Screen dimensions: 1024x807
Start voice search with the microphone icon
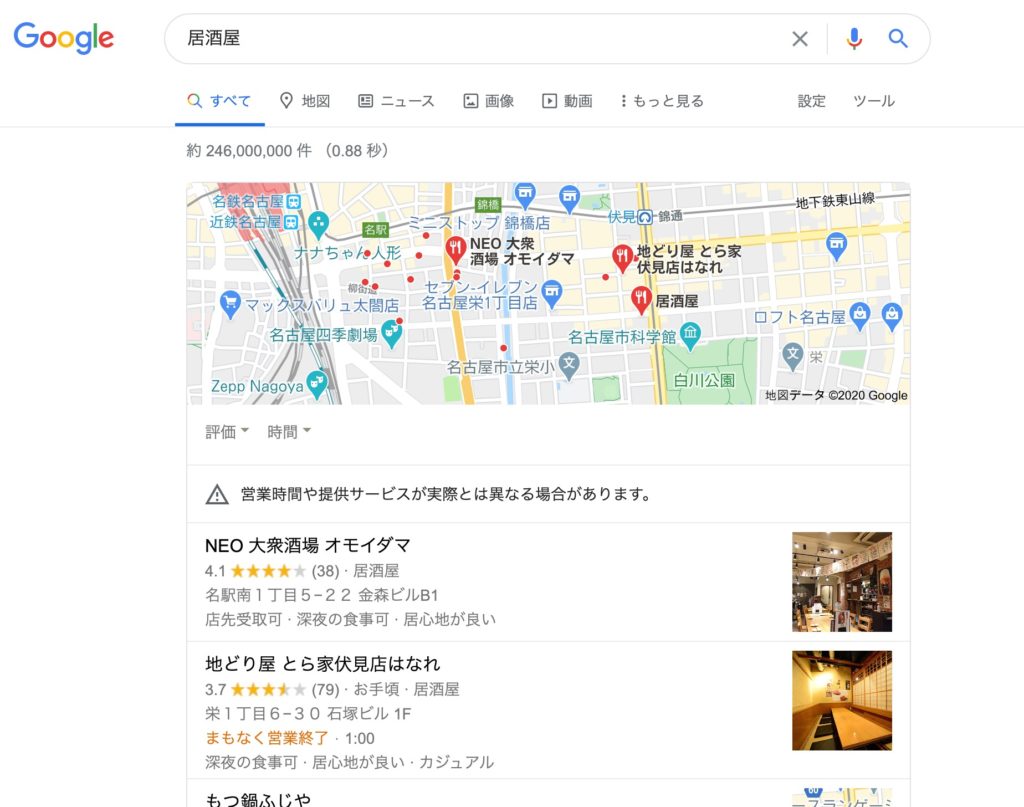click(853, 39)
